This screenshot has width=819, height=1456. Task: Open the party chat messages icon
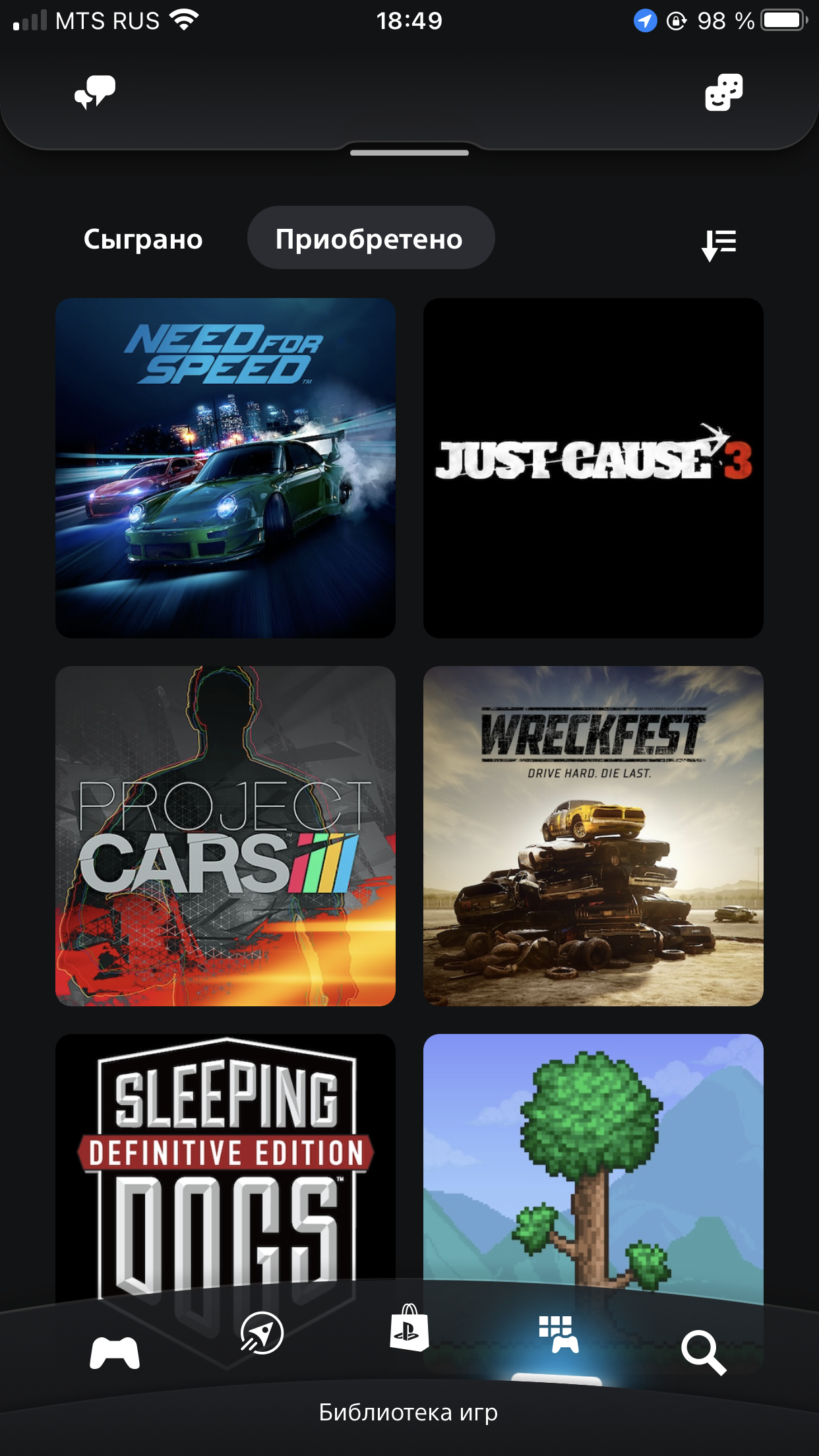click(95, 92)
